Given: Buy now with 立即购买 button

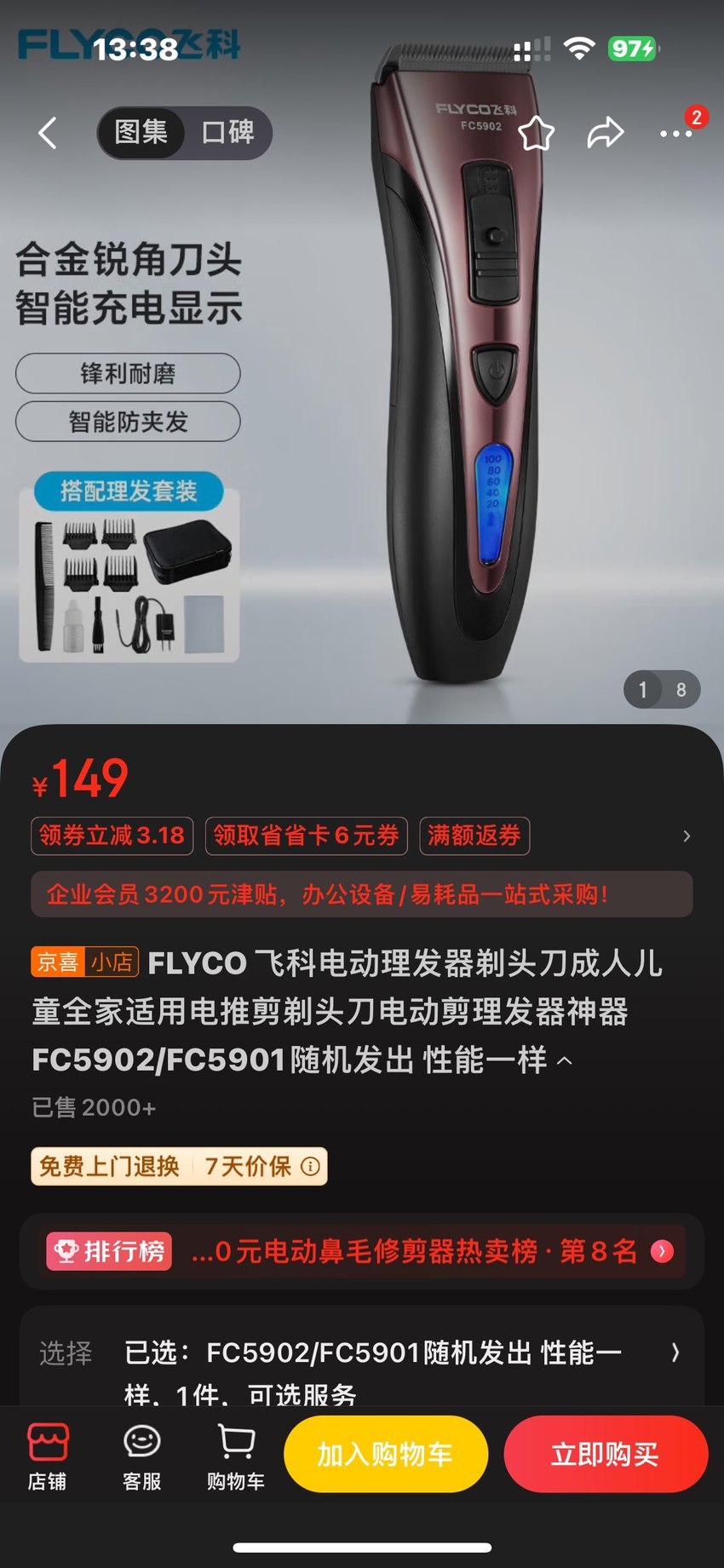Looking at the screenshot, I should [606, 1454].
